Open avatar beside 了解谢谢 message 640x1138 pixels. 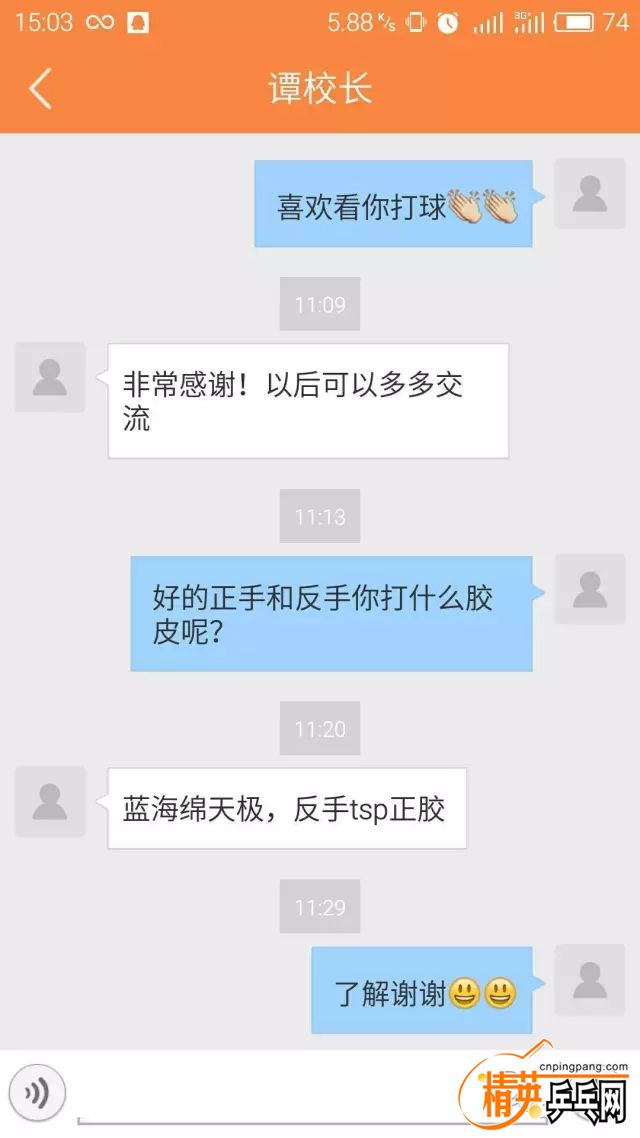589,980
